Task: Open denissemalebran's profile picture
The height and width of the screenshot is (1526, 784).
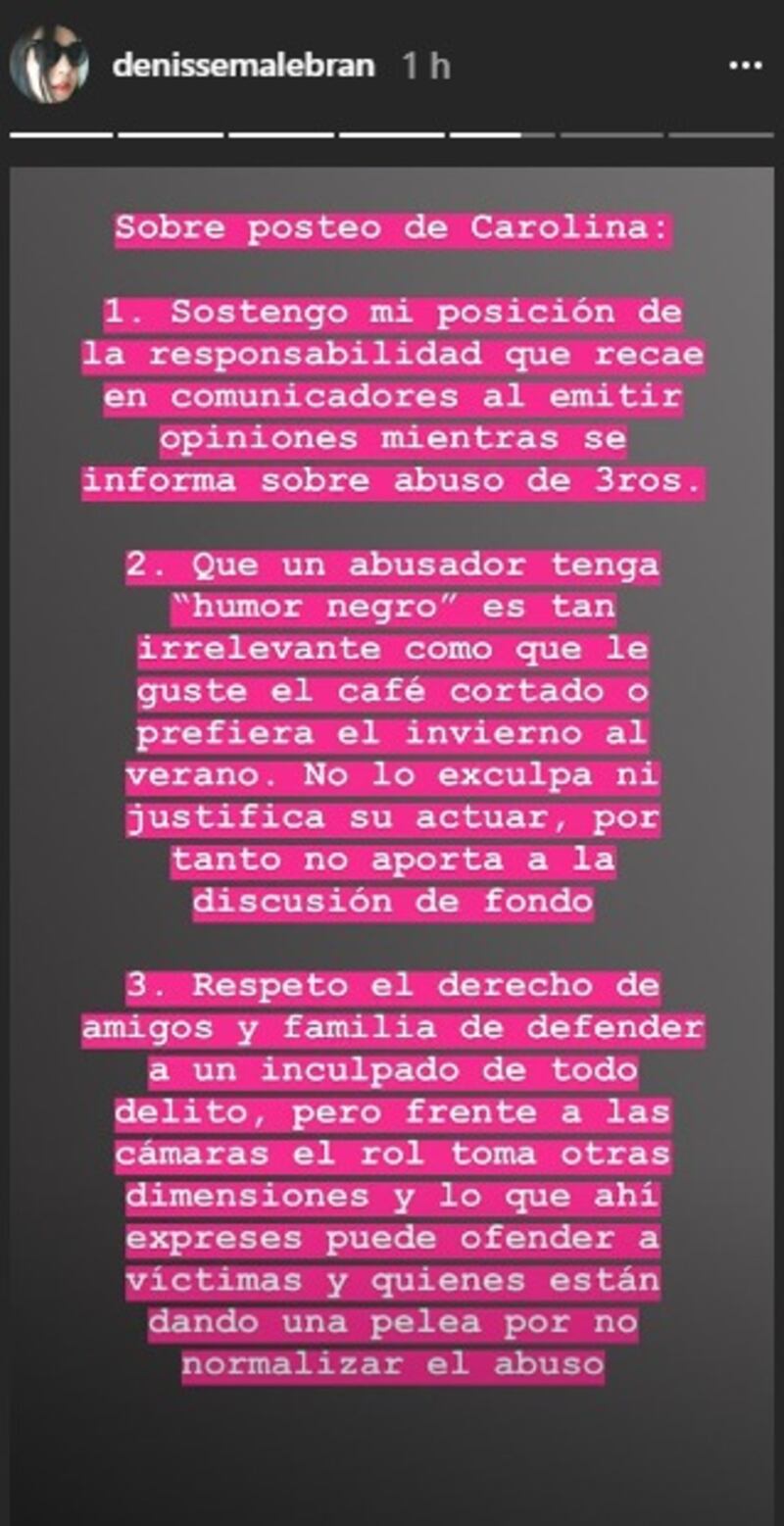Action: (48, 65)
